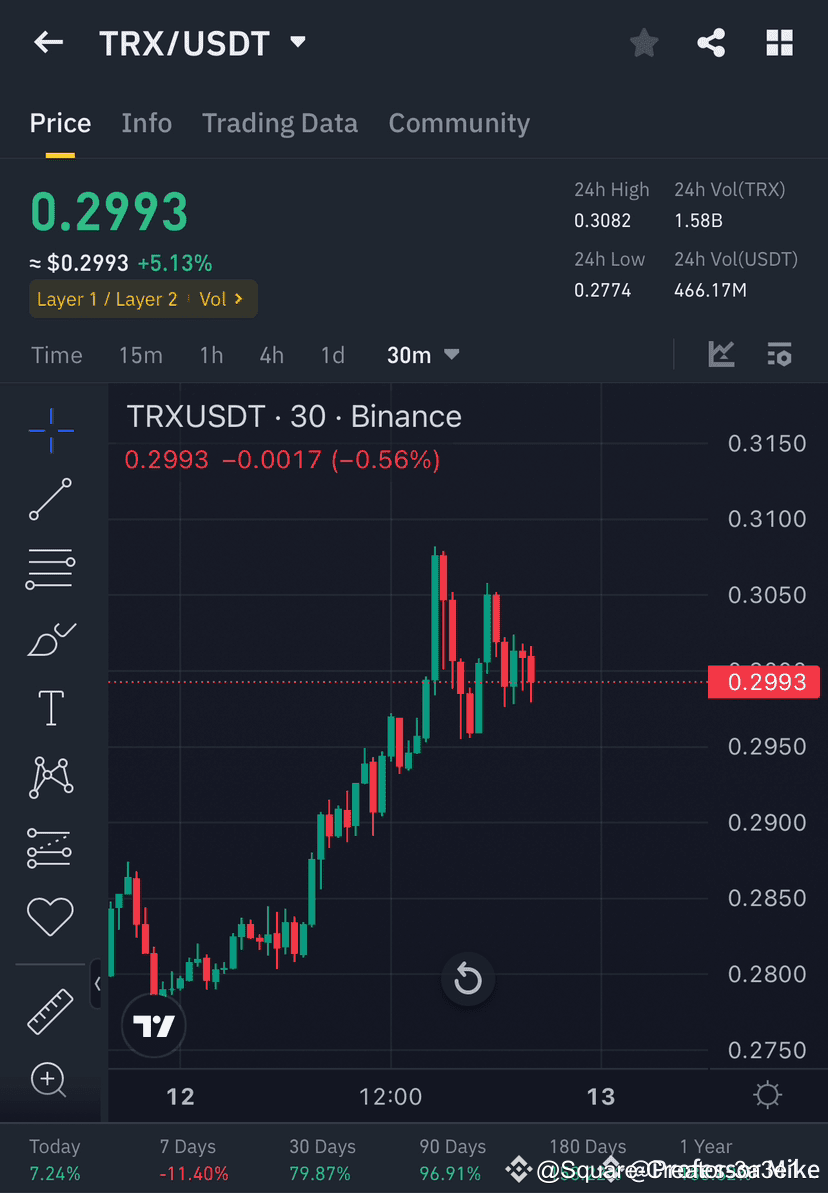
Task: Open the Community tab
Action: [x=459, y=122]
